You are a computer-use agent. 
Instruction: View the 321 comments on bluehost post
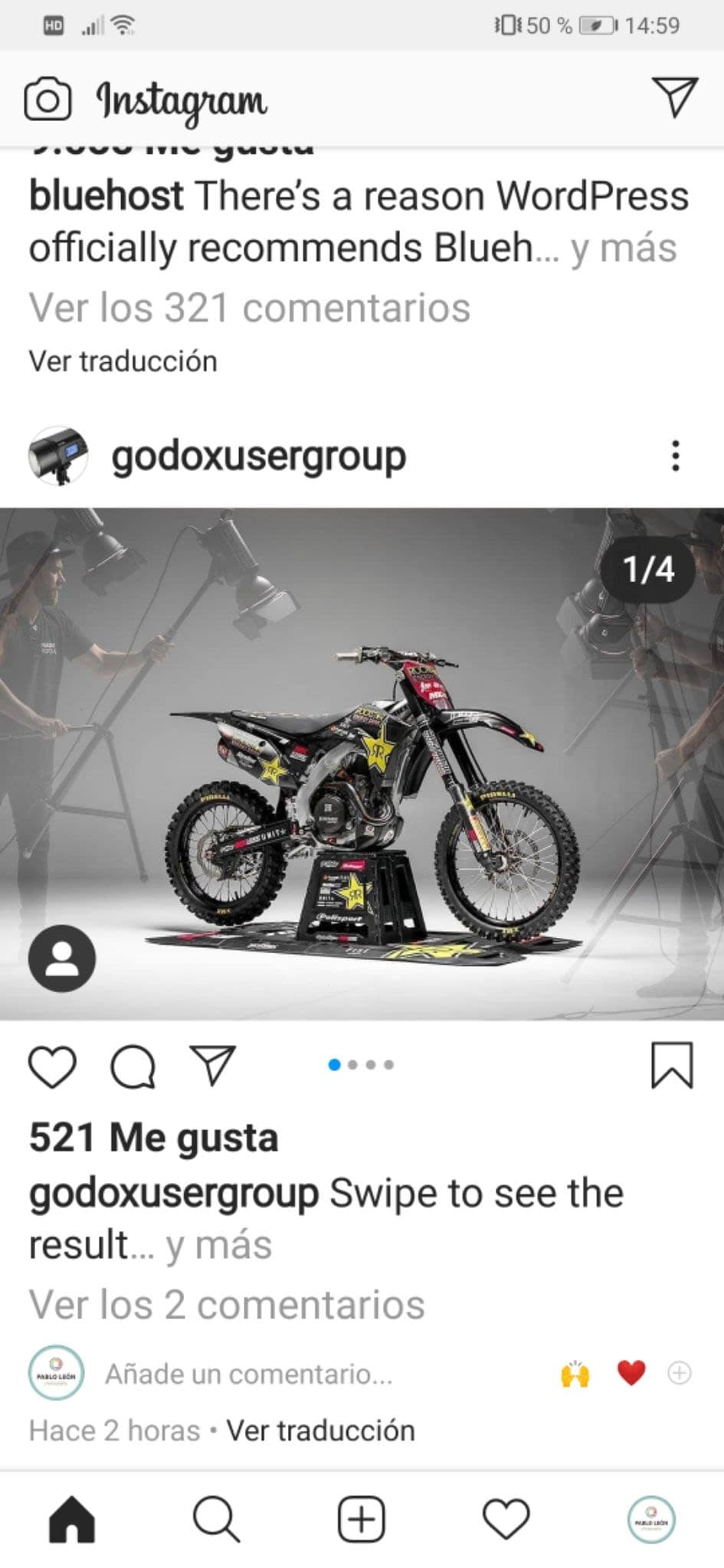[250, 308]
